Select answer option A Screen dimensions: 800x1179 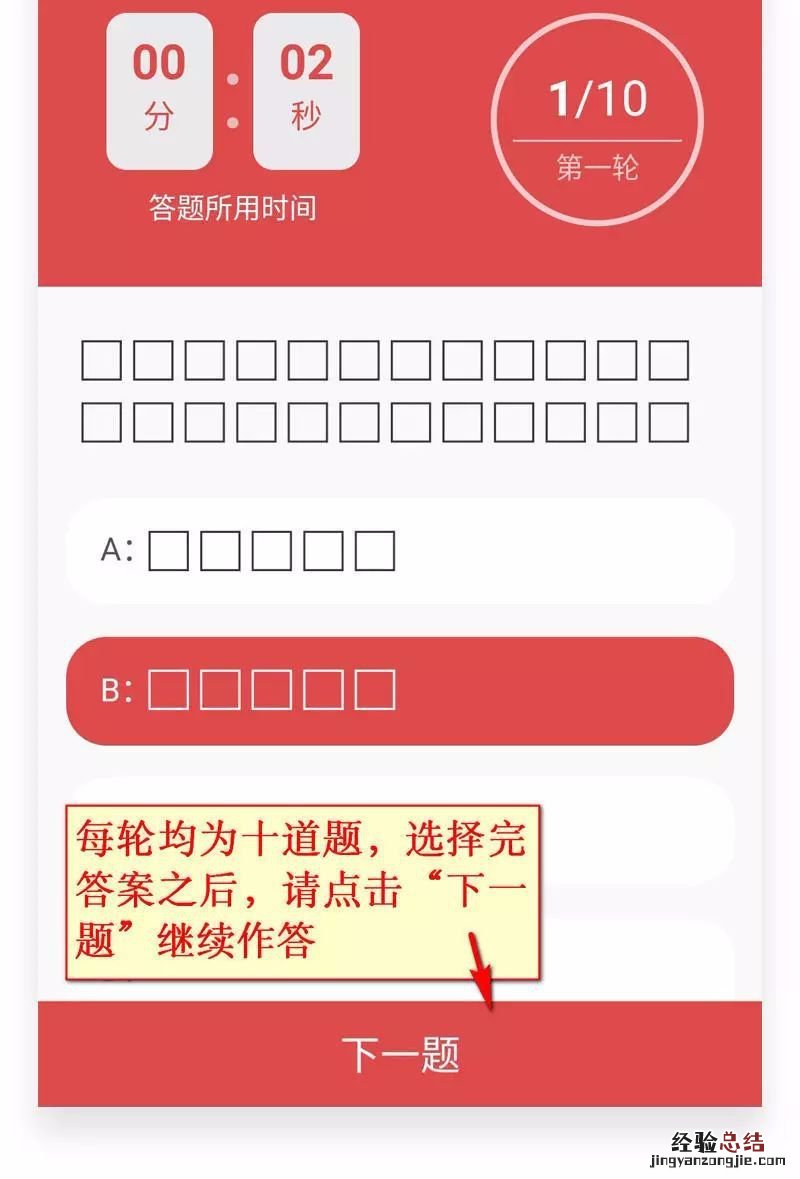pyautogui.click(x=400, y=551)
